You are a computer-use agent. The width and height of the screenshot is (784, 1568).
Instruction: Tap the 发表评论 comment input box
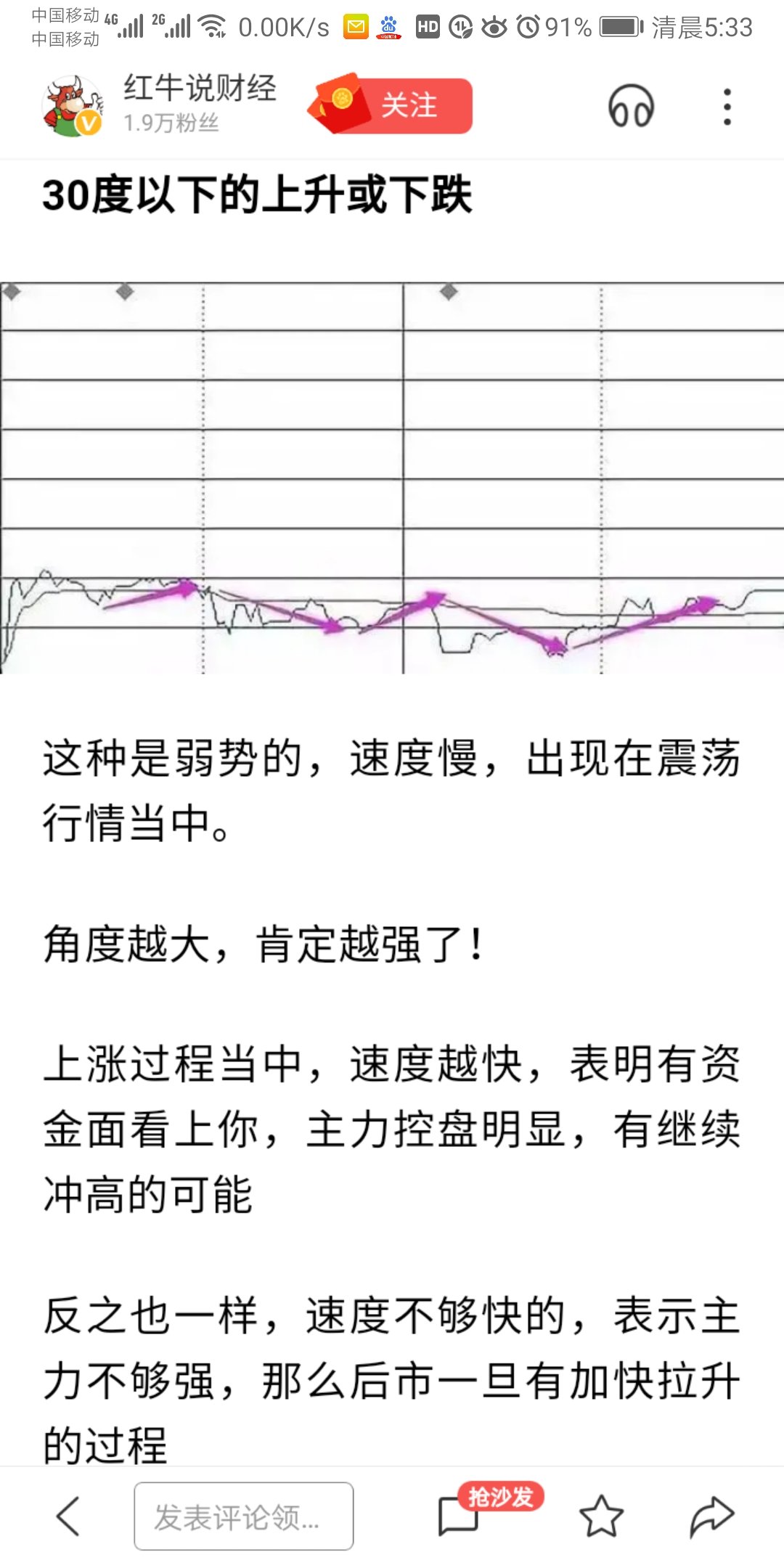click(x=243, y=1516)
